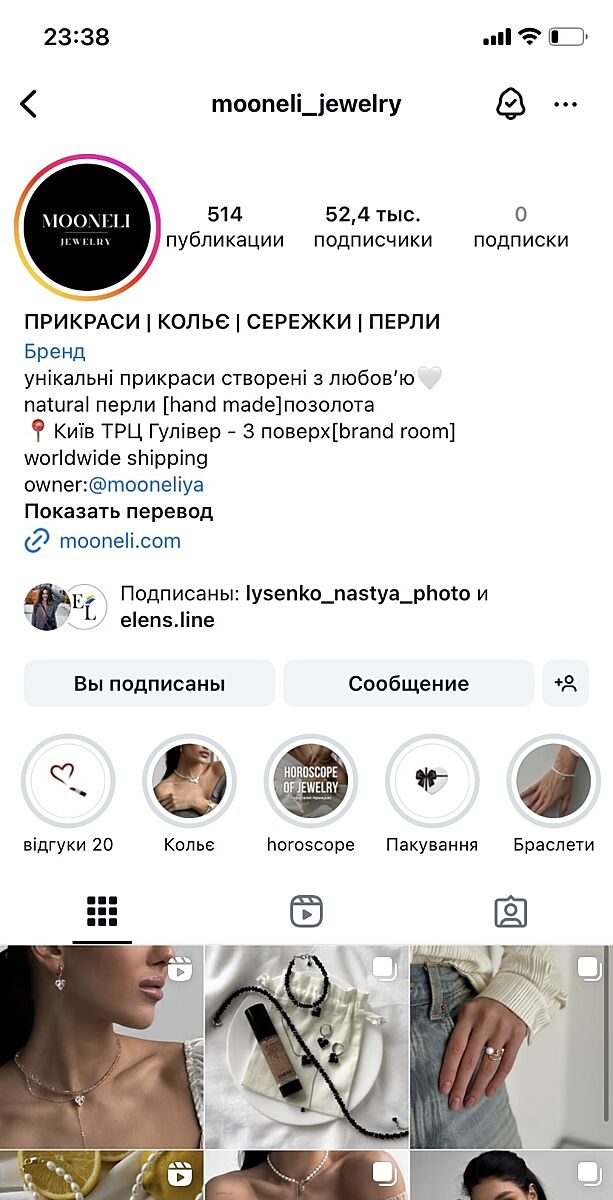The height and width of the screenshot is (1200, 613).
Task: Open the відгуки 20 highlight
Action: (x=68, y=782)
